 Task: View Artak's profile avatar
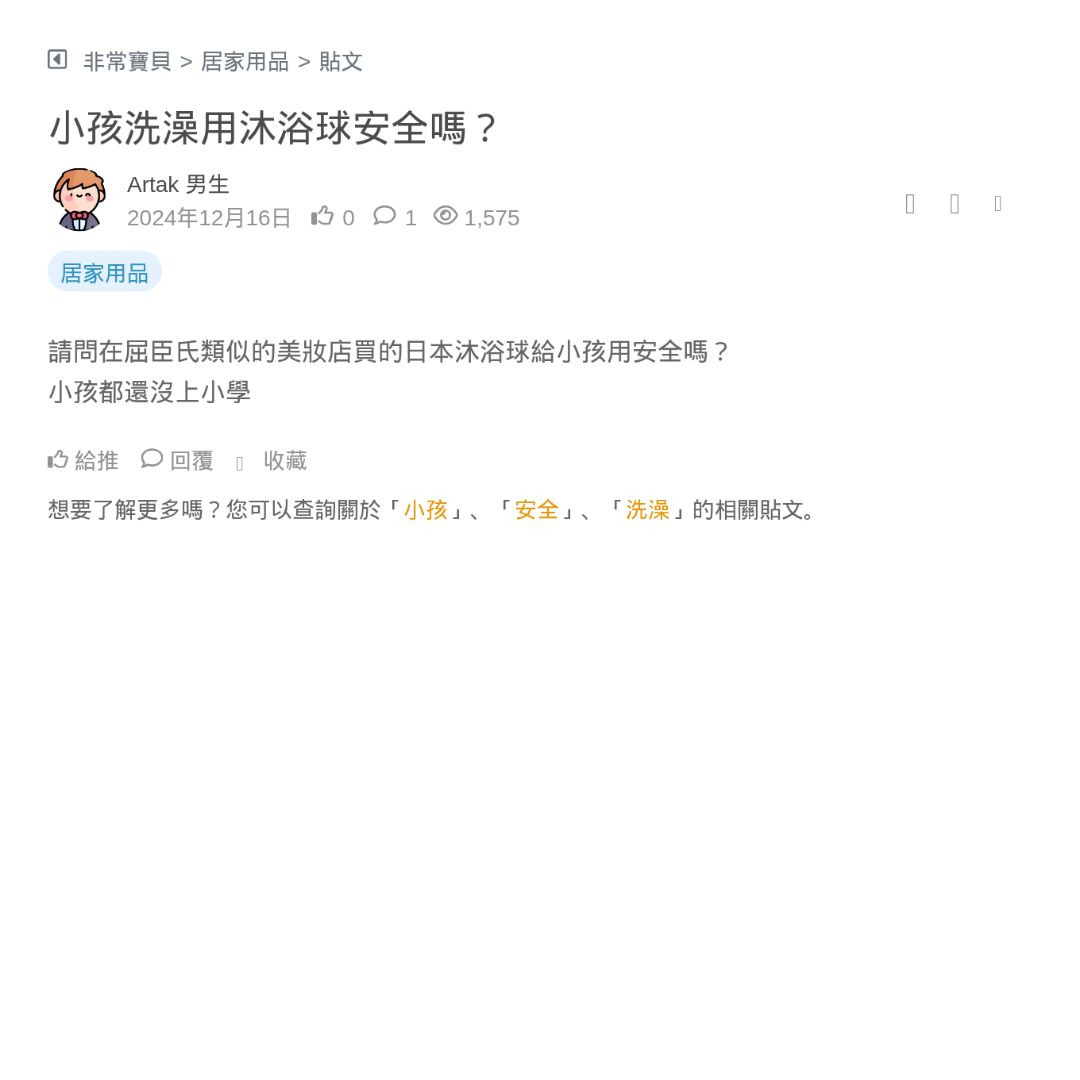[79, 199]
